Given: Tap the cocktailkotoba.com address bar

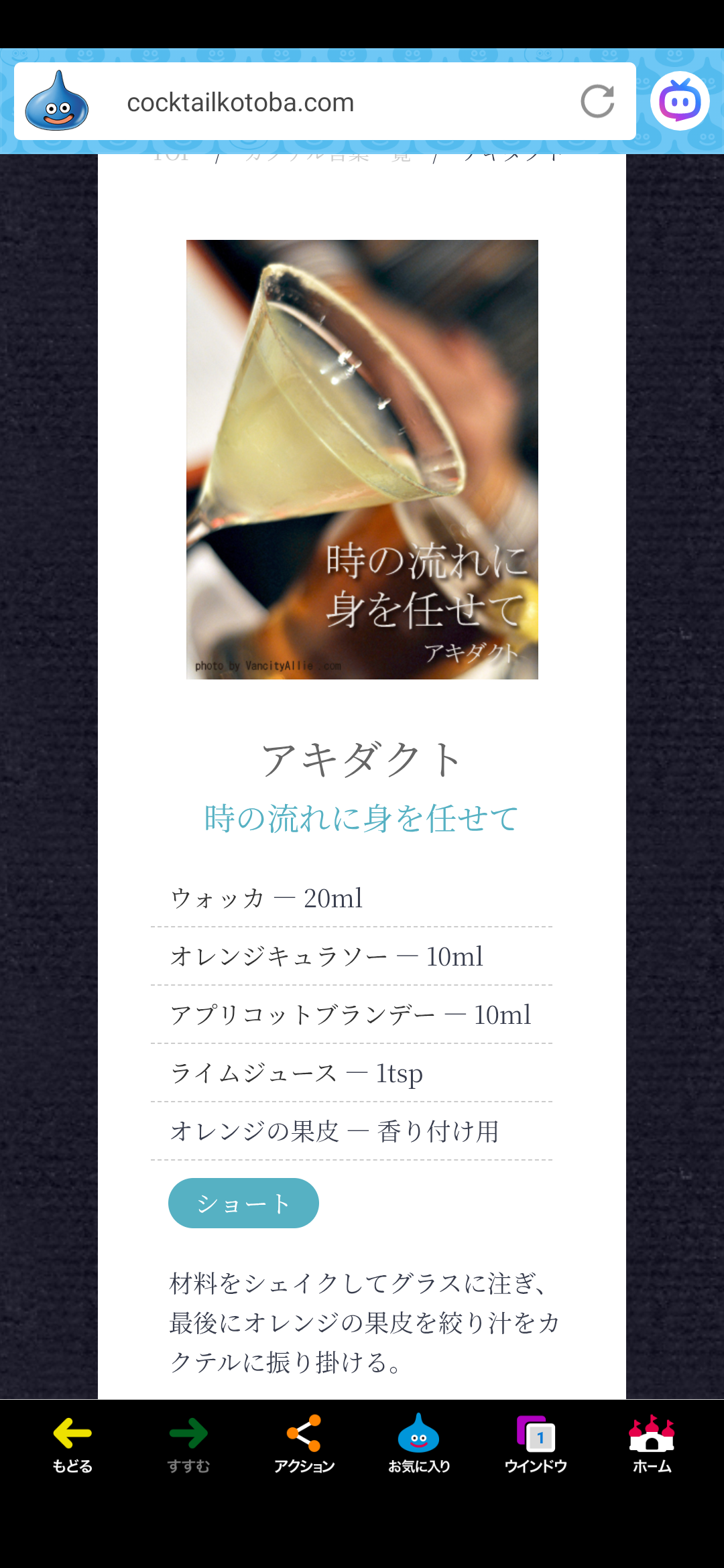Looking at the screenshot, I should (322, 103).
